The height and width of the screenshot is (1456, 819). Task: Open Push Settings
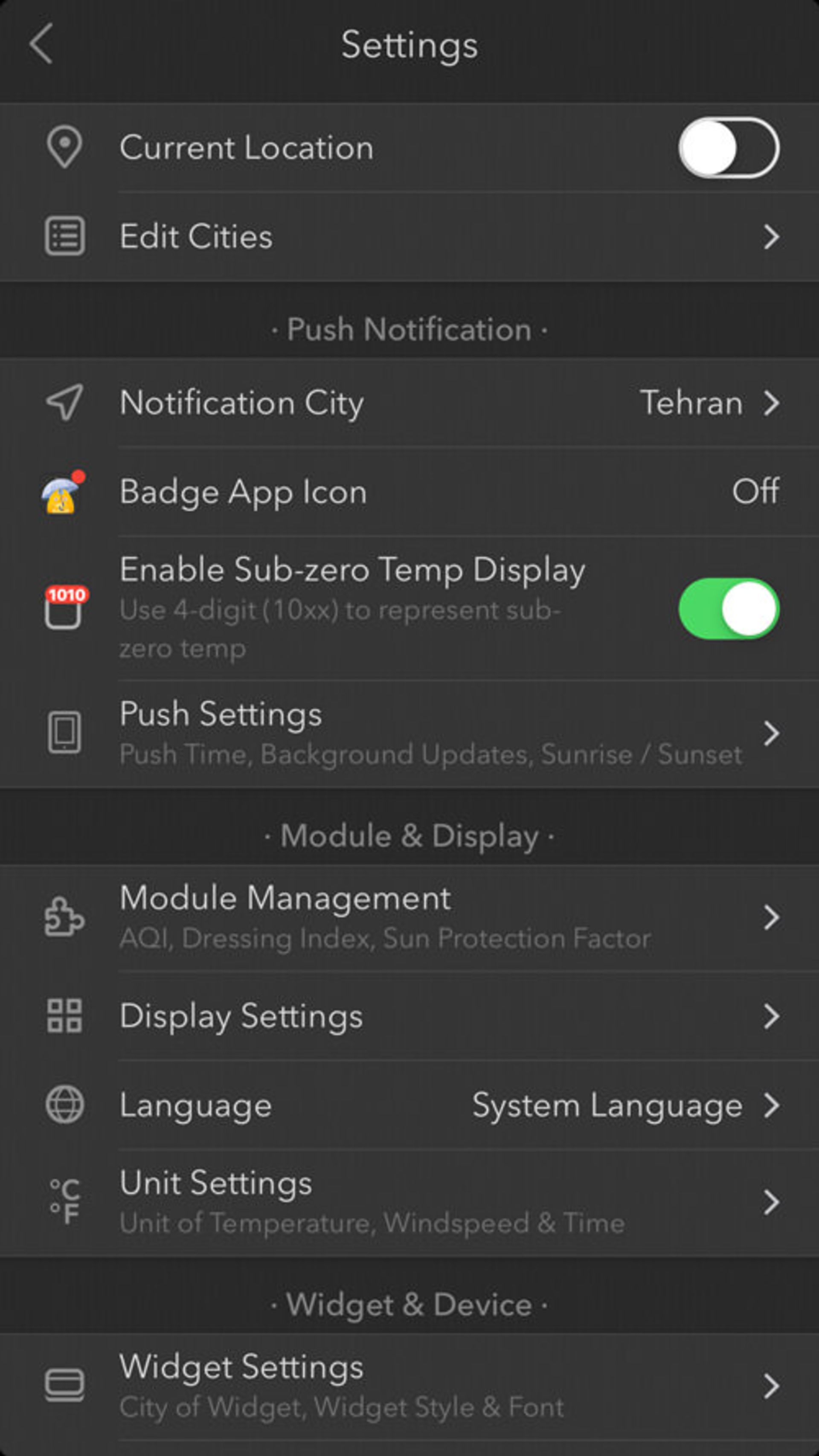[x=409, y=733]
